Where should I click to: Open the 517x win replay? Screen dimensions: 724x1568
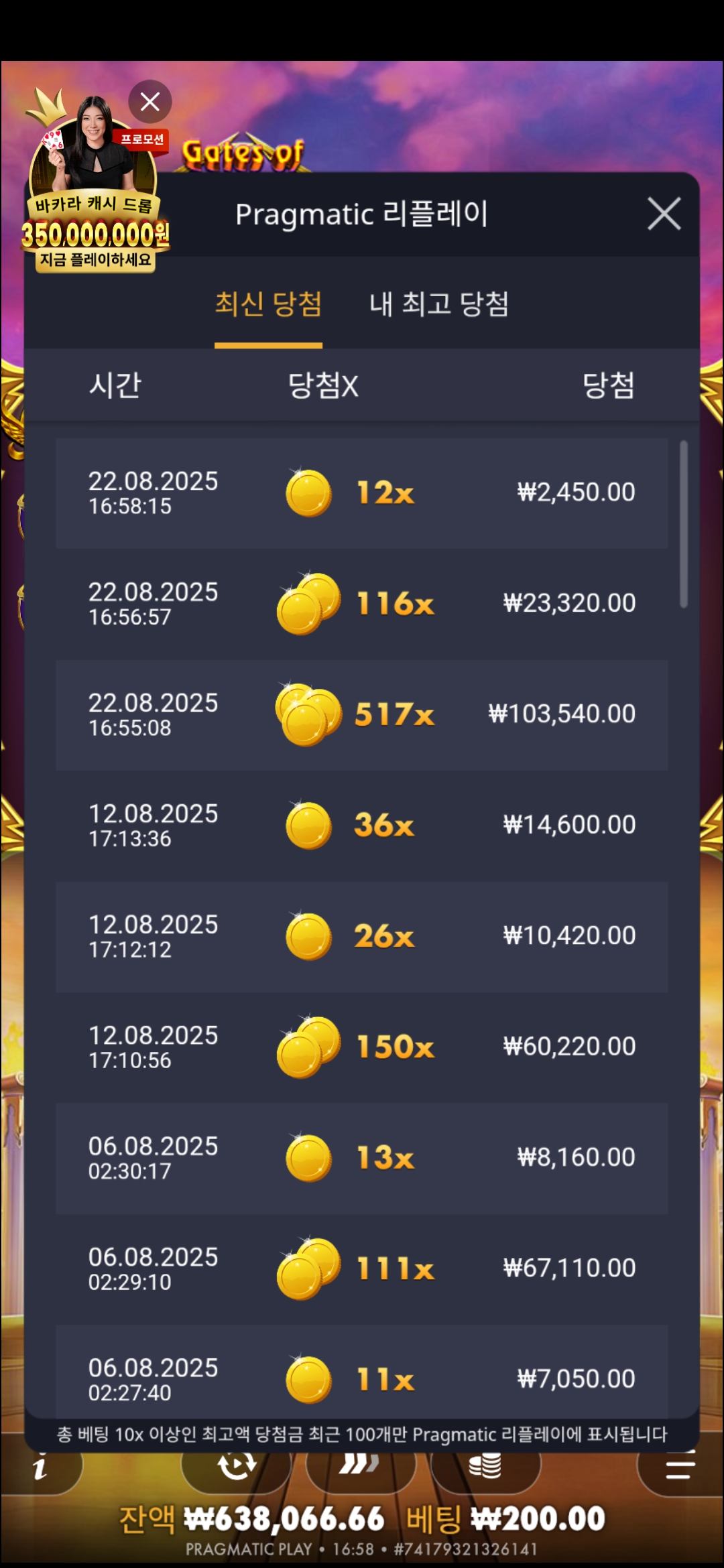[361, 714]
